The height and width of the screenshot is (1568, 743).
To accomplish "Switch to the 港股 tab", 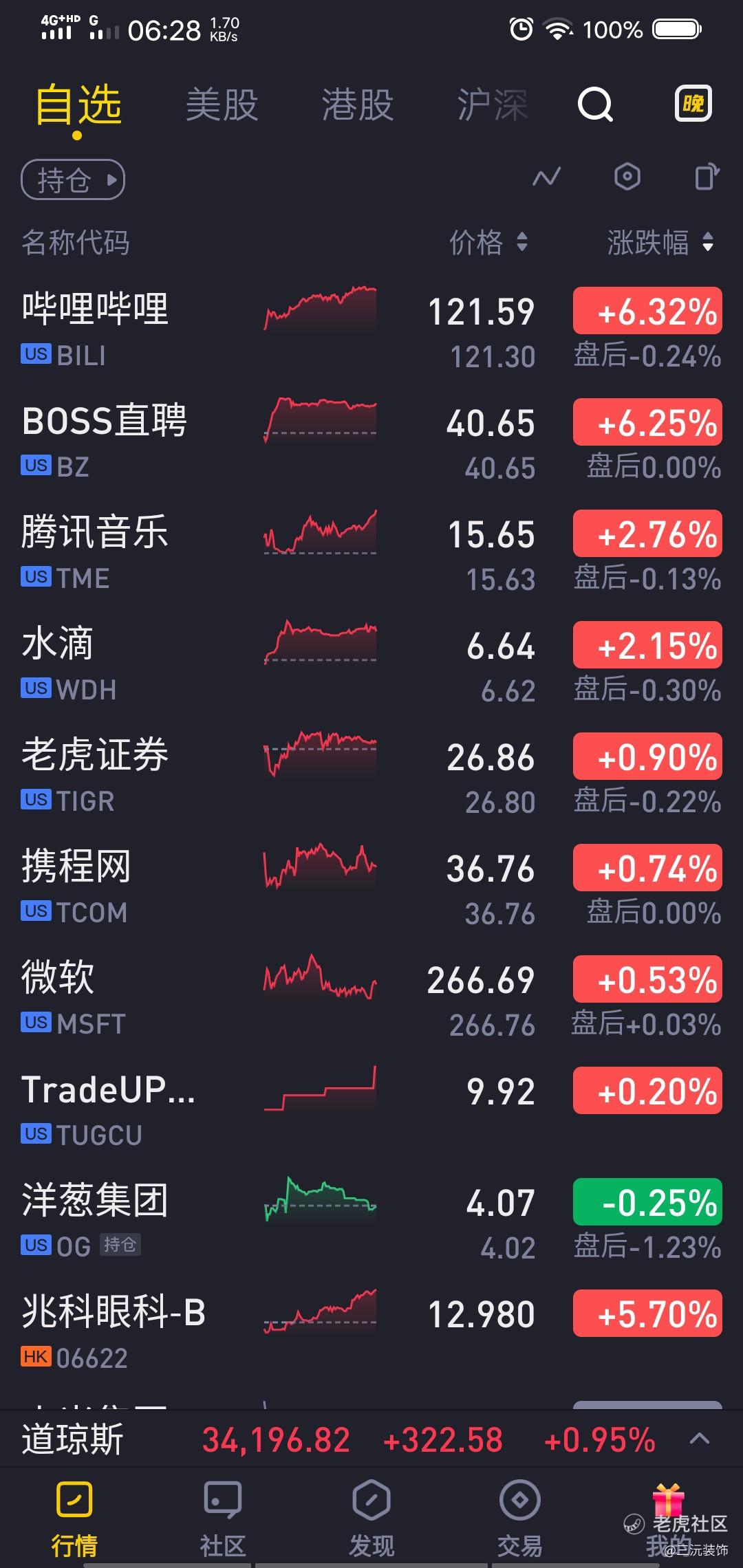I will (357, 105).
